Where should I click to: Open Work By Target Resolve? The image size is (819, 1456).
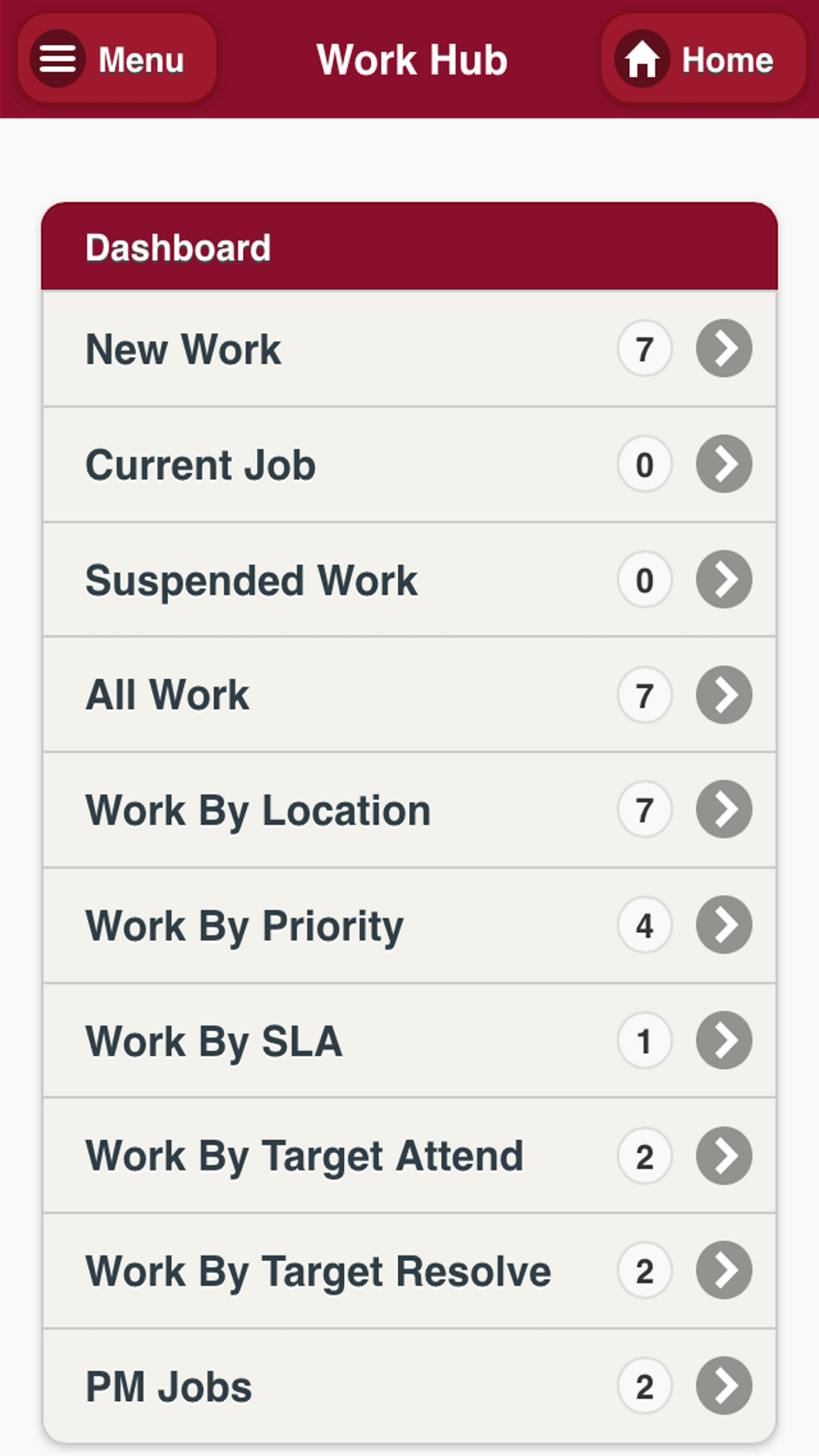pyautogui.click(x=409, y=1271)
